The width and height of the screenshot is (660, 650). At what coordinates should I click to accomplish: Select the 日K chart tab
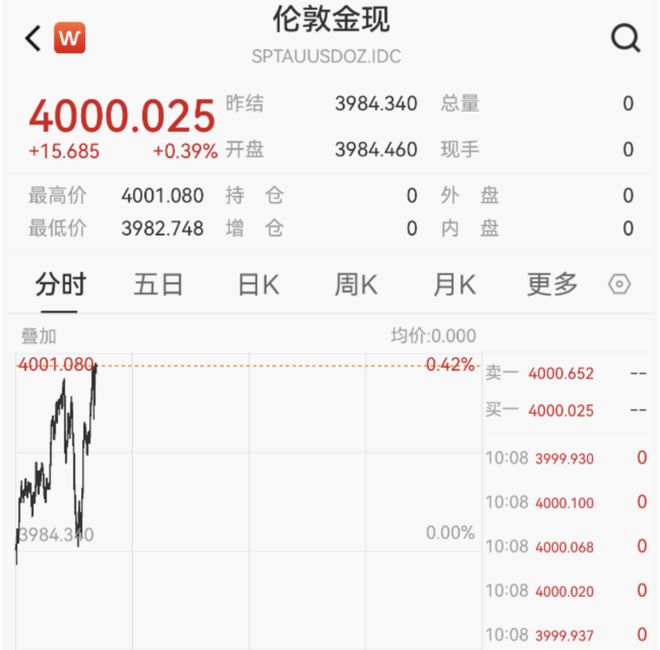coord(258,285)
